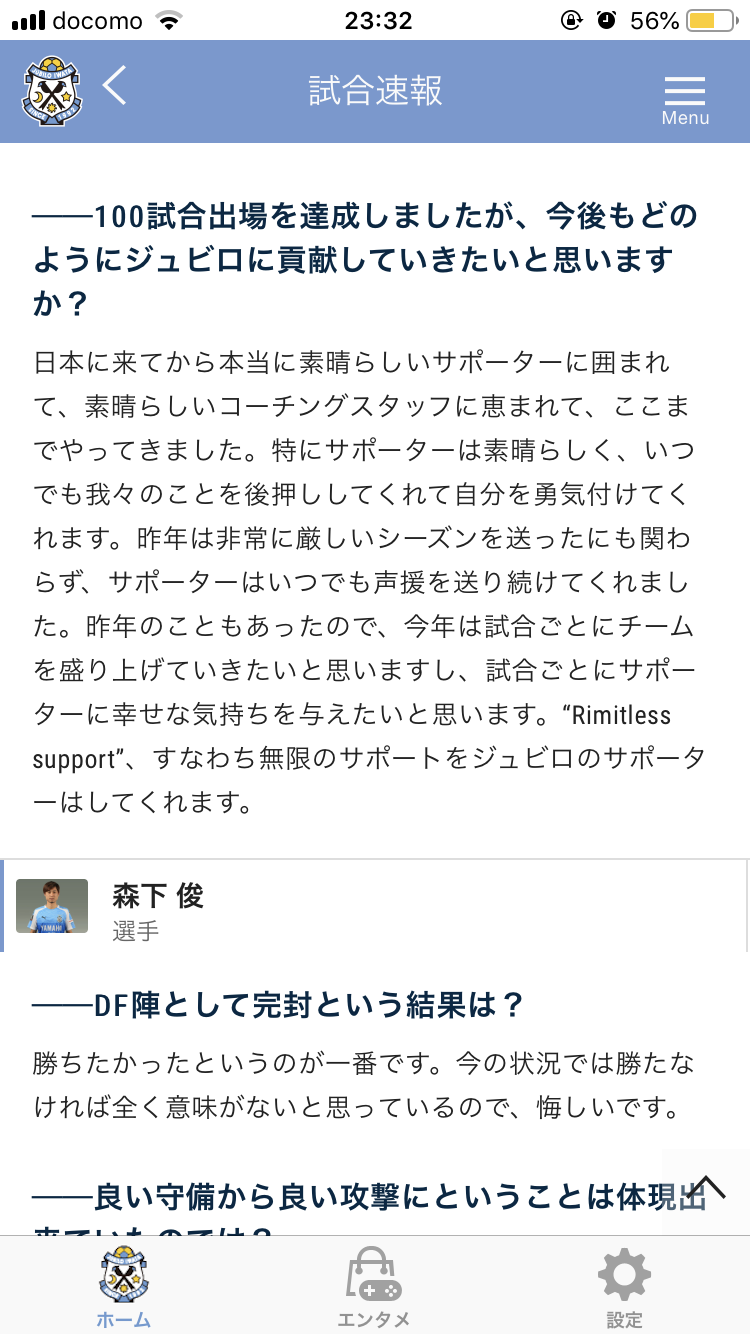750x1334 pixels.
Task: Jump to top with the up arrow
Action: coord(707,1187)
